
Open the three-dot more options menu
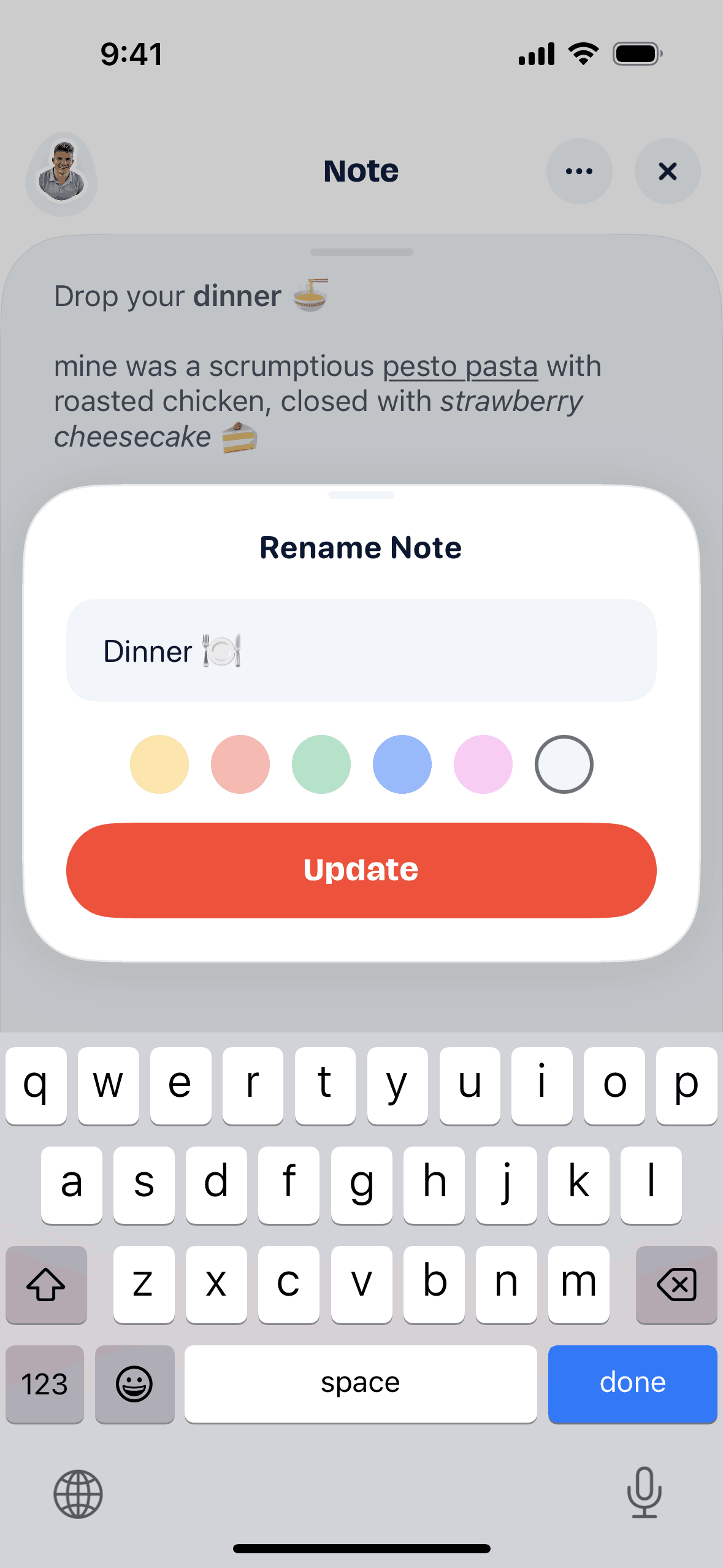[x=579, y=171]
